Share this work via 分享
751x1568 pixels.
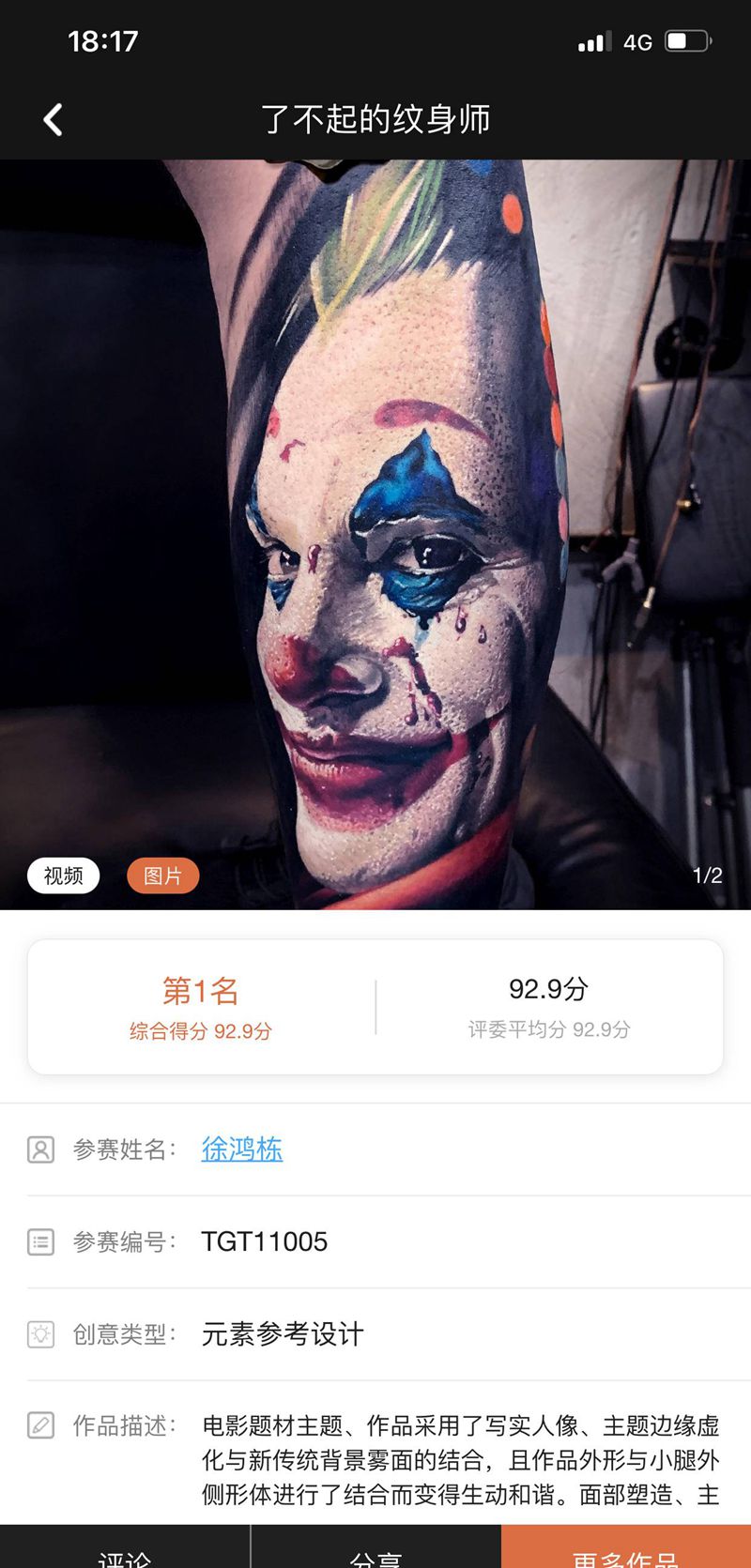pos(375,1553)
